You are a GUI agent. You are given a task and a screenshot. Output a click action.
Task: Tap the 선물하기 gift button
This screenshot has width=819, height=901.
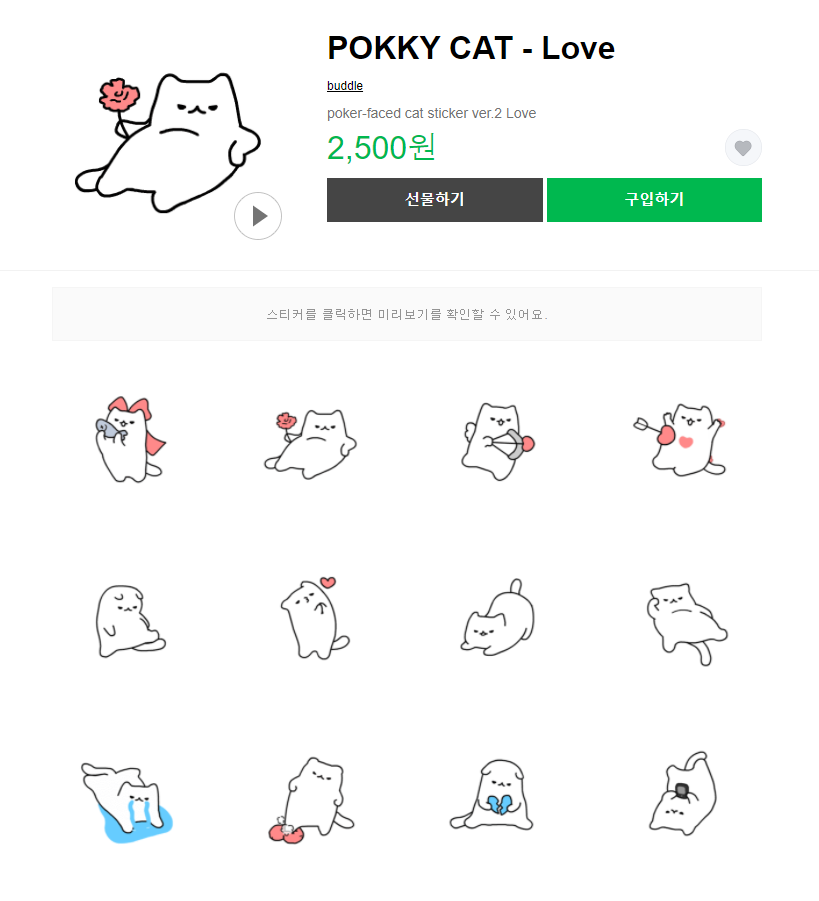pos(434,199)
